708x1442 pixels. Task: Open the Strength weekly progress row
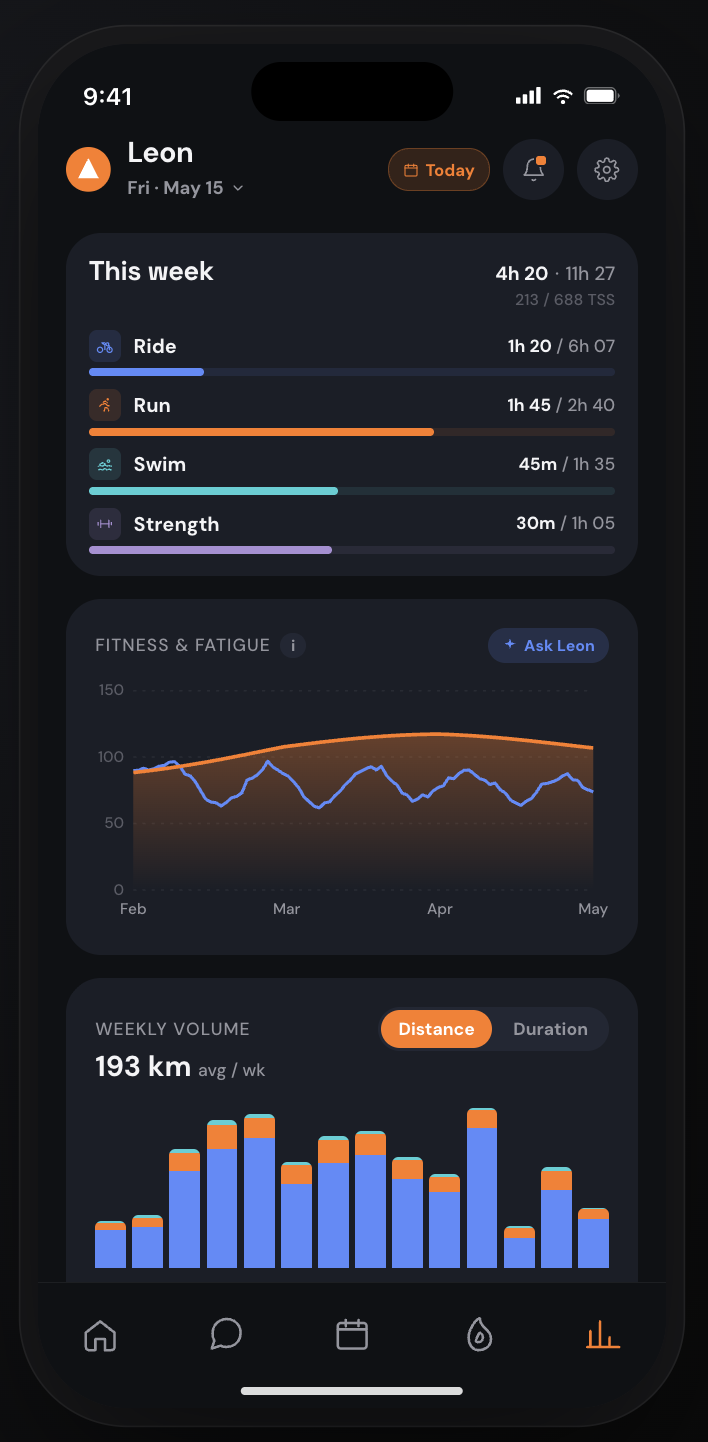pos(352,531)
